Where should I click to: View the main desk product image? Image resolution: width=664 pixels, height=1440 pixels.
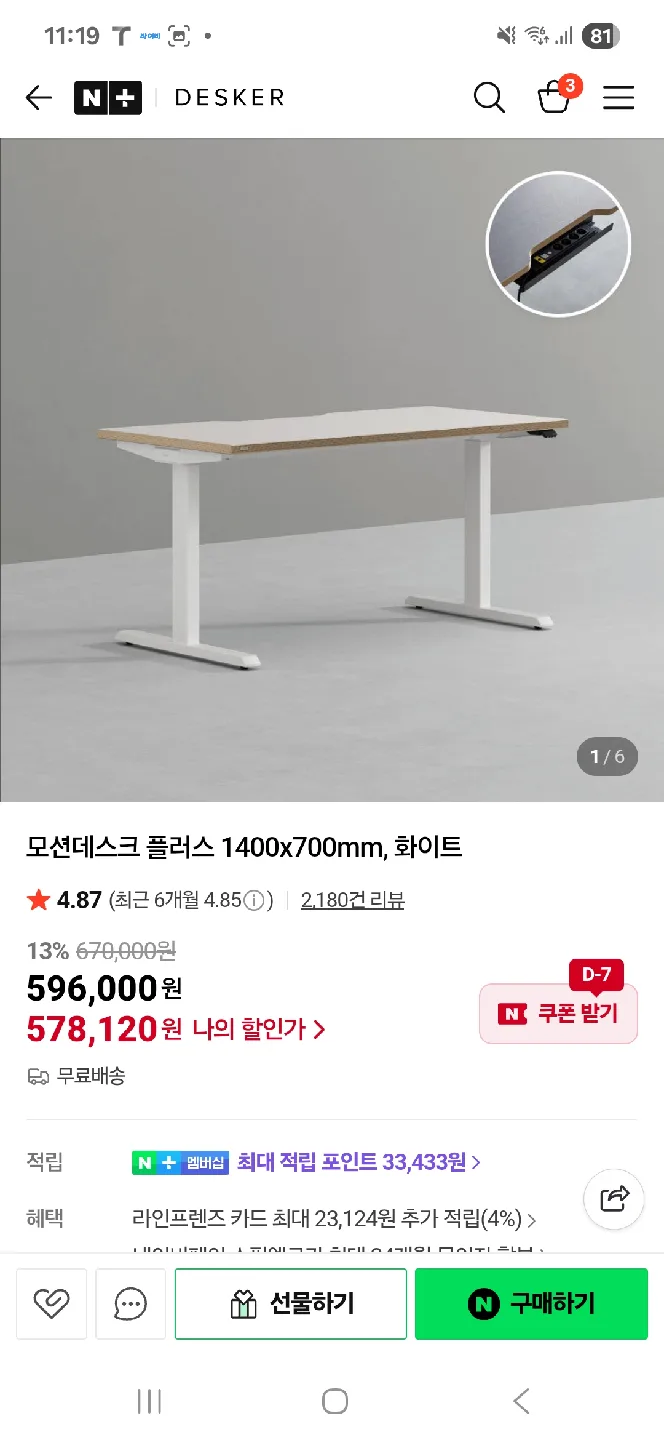(332, 470)
